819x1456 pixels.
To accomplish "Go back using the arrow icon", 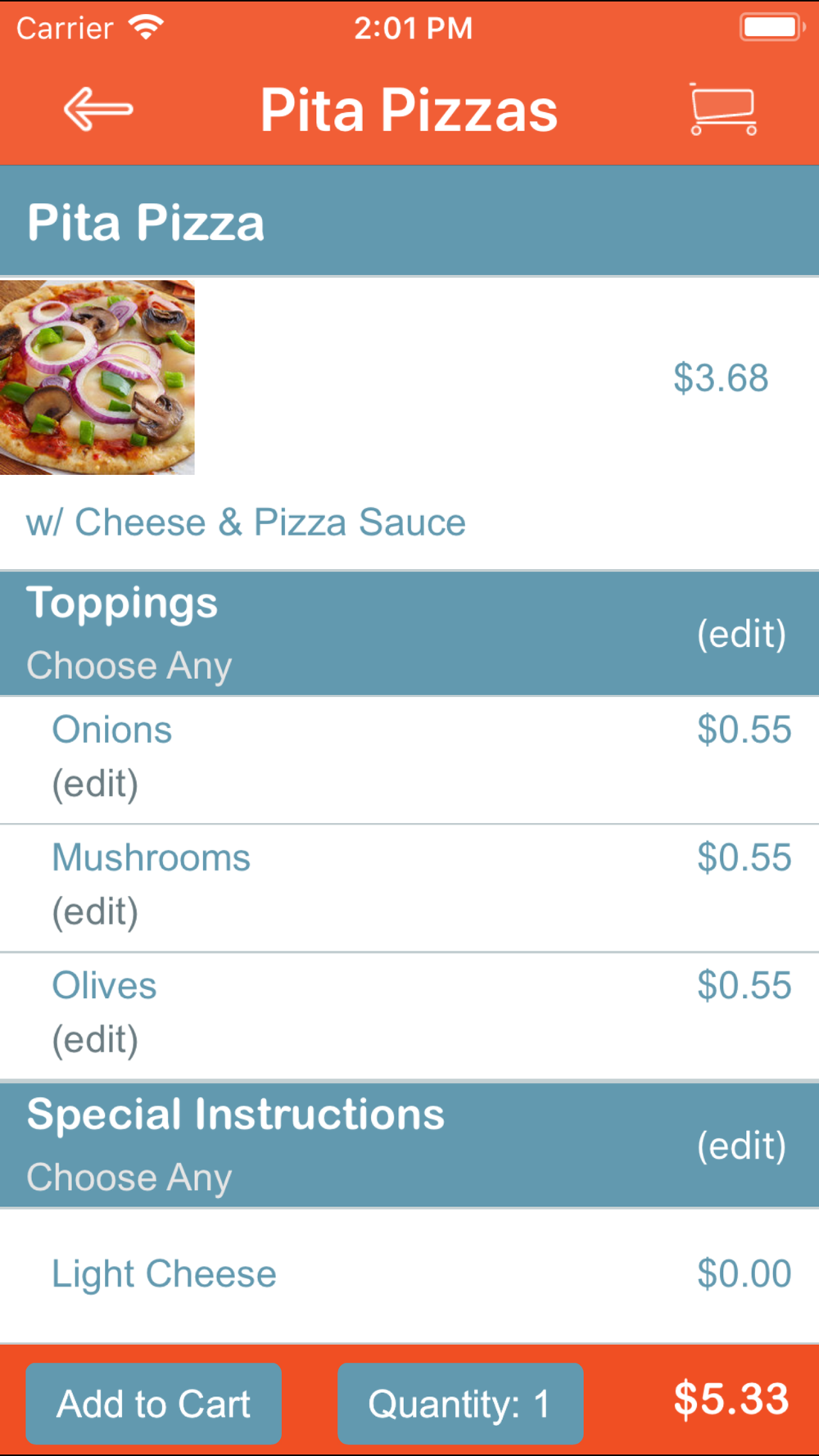I will [98, 110].
